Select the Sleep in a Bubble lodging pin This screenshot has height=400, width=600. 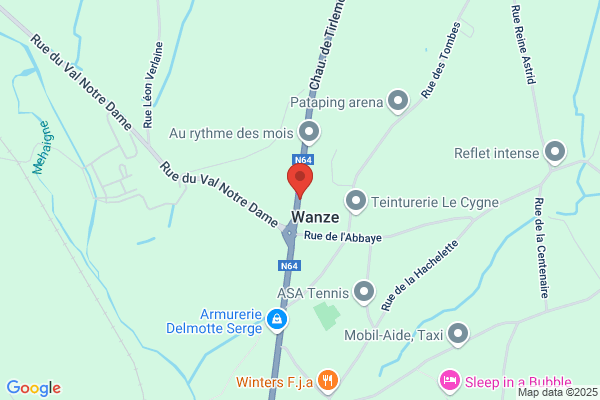(450, 381)
